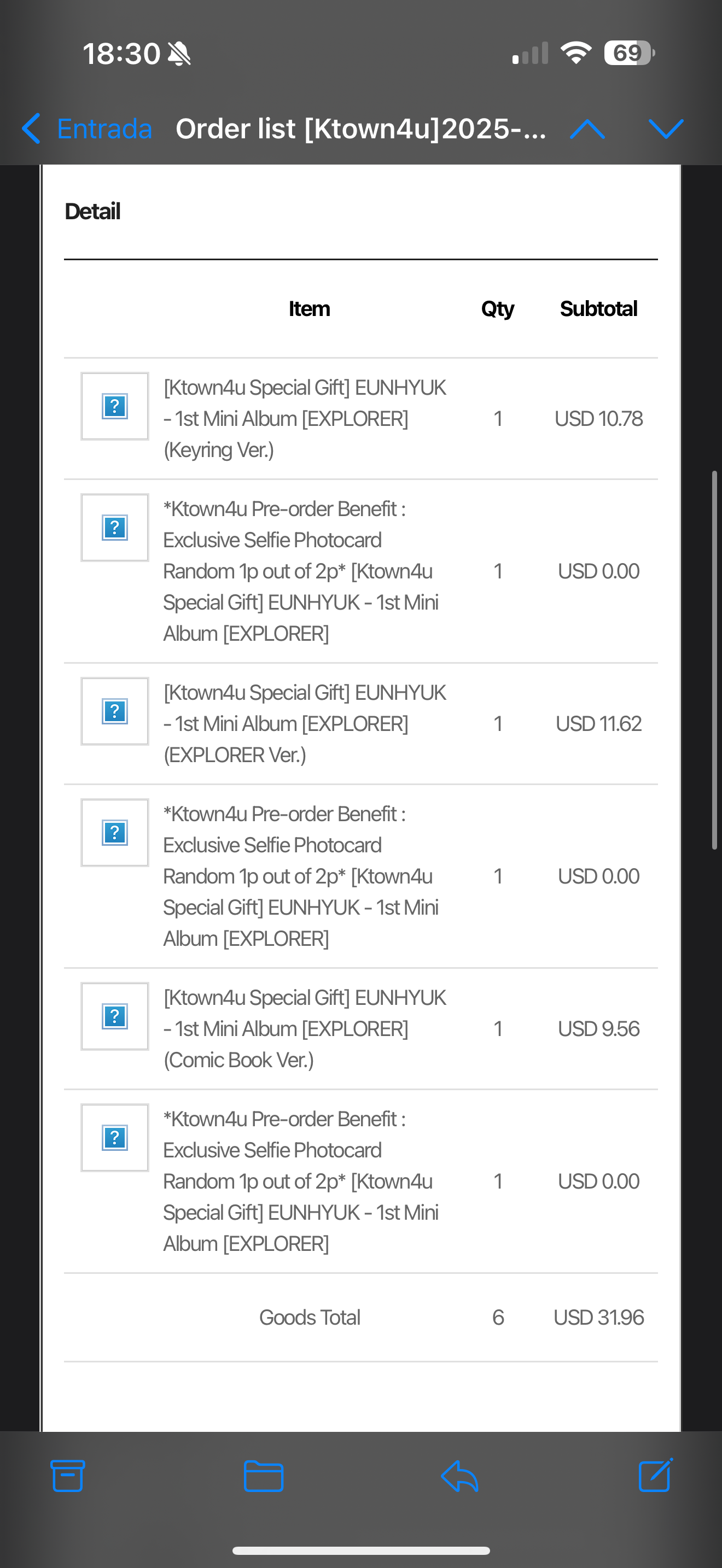Archive this email
This screenshot has height=1568, width=722.
[68, 1476]
